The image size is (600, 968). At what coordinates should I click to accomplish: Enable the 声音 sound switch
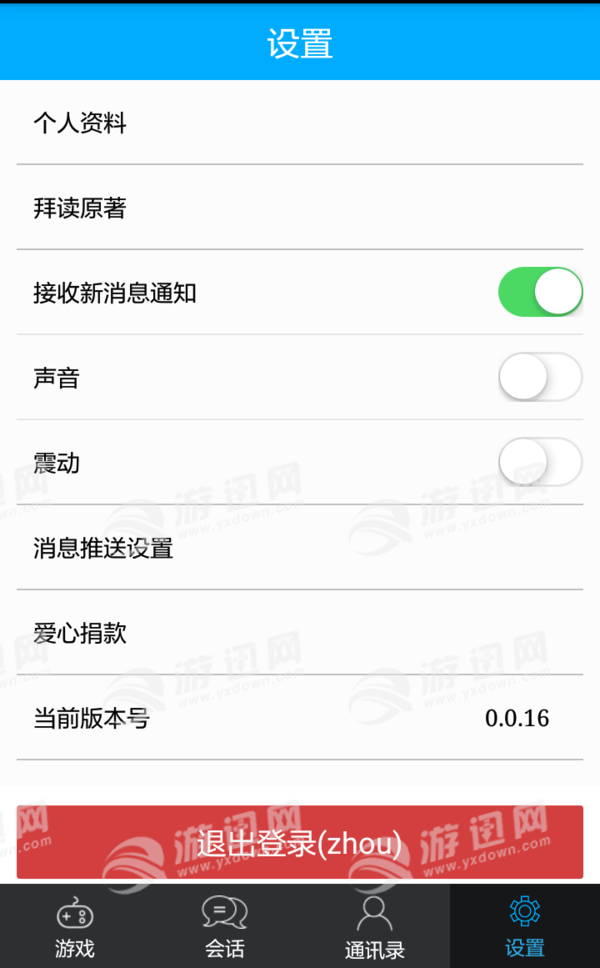click(540, 377)
